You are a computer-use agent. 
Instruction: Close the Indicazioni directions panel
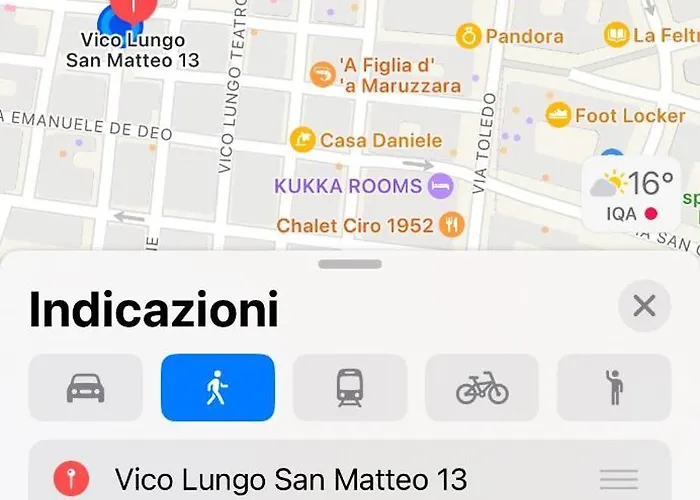[644, 306]
